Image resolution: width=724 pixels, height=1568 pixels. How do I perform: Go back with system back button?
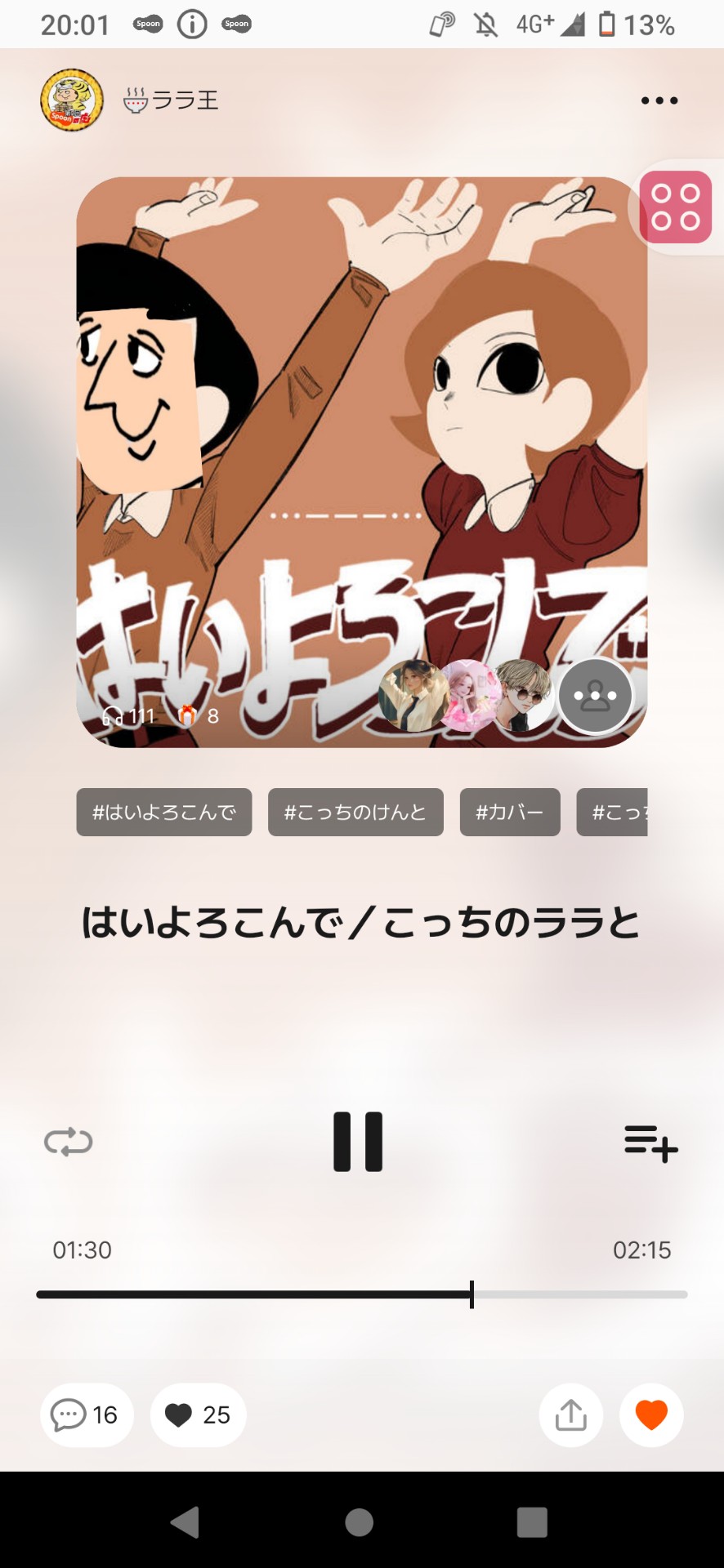click(185, 1522)
